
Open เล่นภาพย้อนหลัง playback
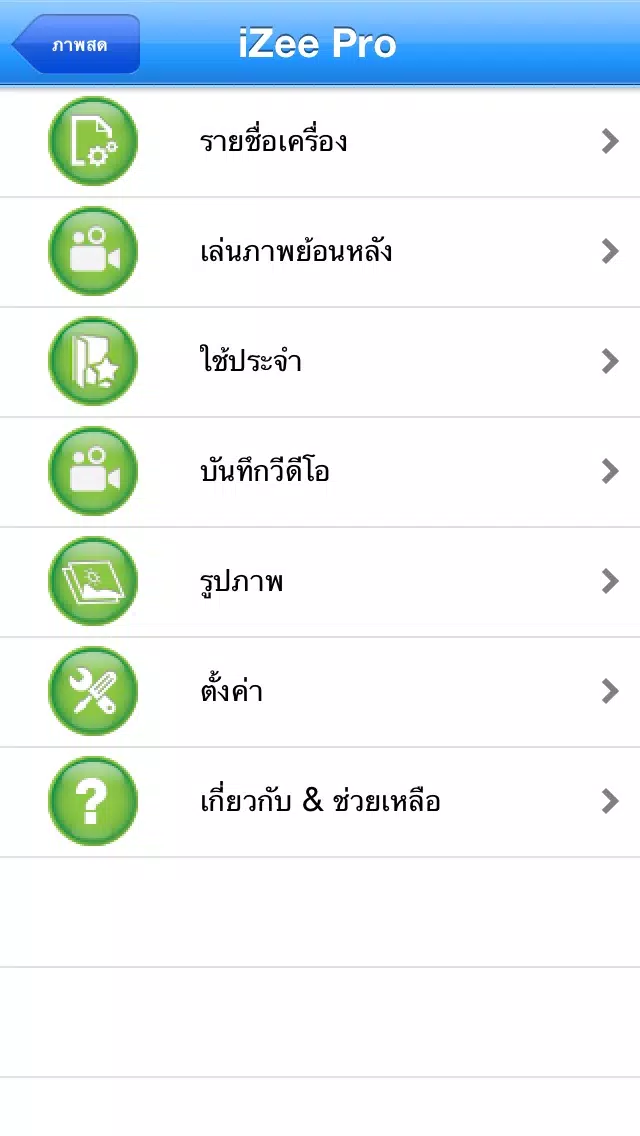320,251
